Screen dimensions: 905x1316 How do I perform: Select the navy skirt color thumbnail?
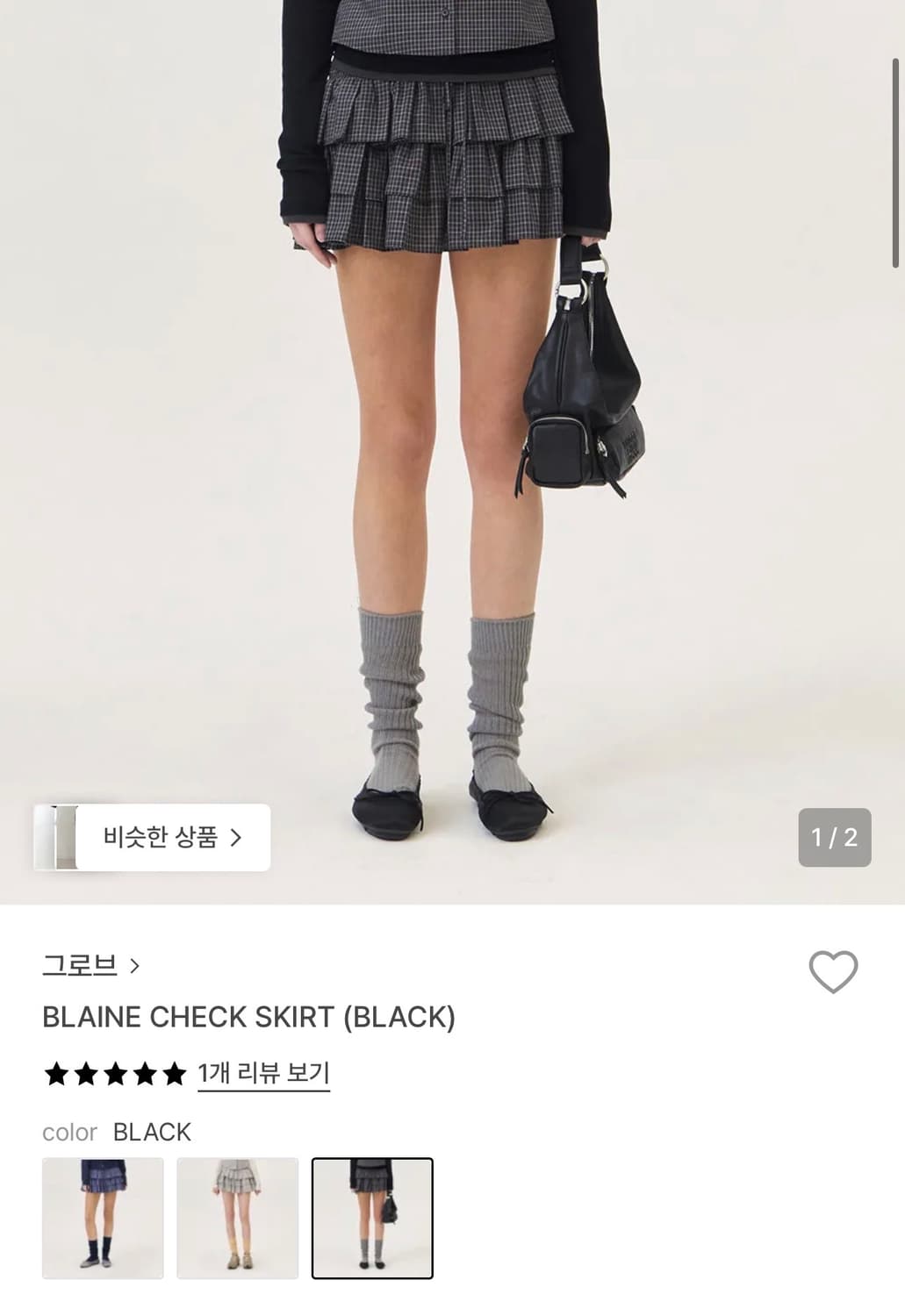(x=104, y=1218)
